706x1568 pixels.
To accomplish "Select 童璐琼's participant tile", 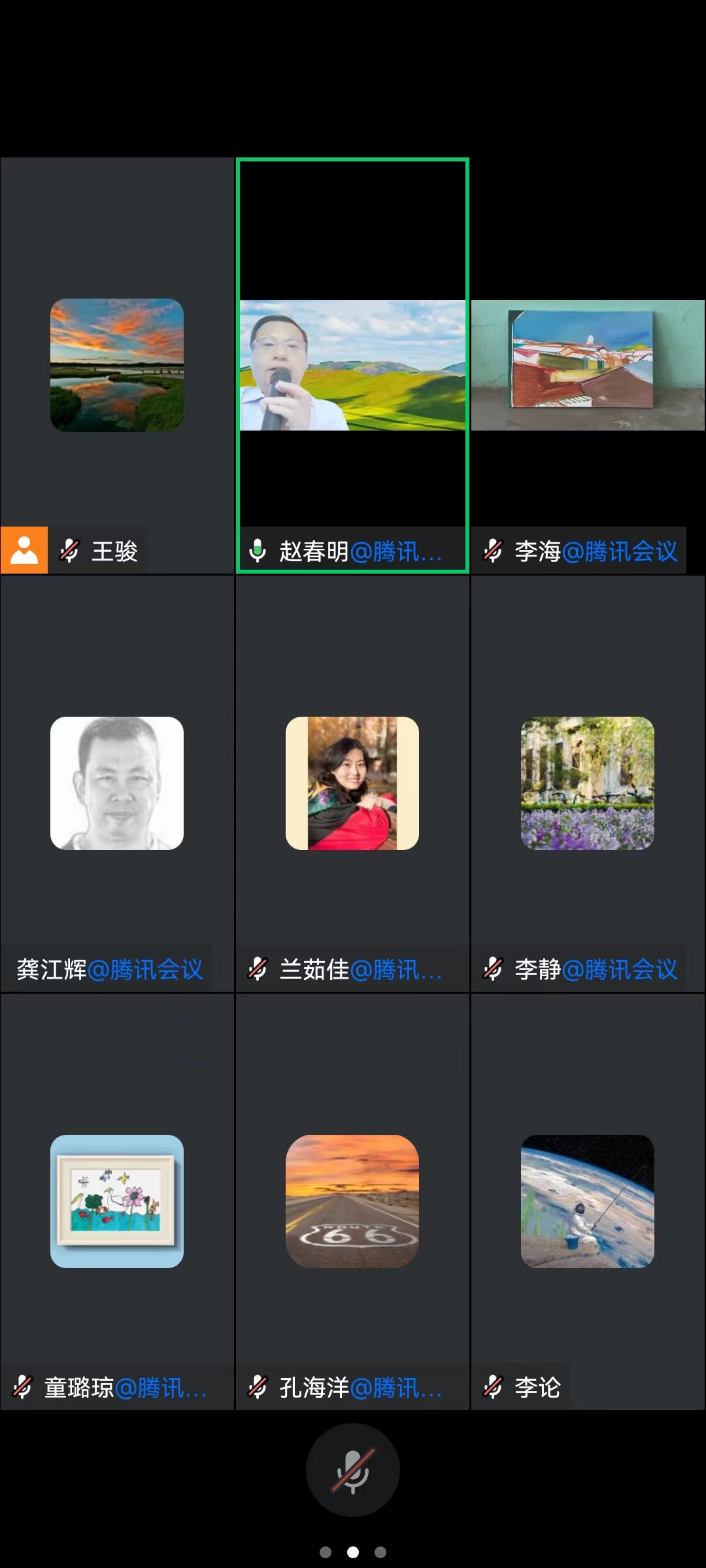I will pyautogui.click(x=117, y=1201).
